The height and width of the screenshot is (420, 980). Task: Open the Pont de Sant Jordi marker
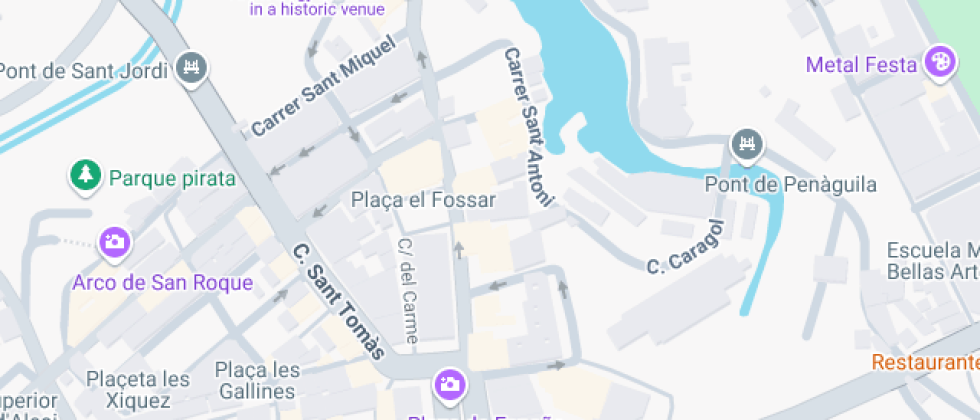coord(190,68)
